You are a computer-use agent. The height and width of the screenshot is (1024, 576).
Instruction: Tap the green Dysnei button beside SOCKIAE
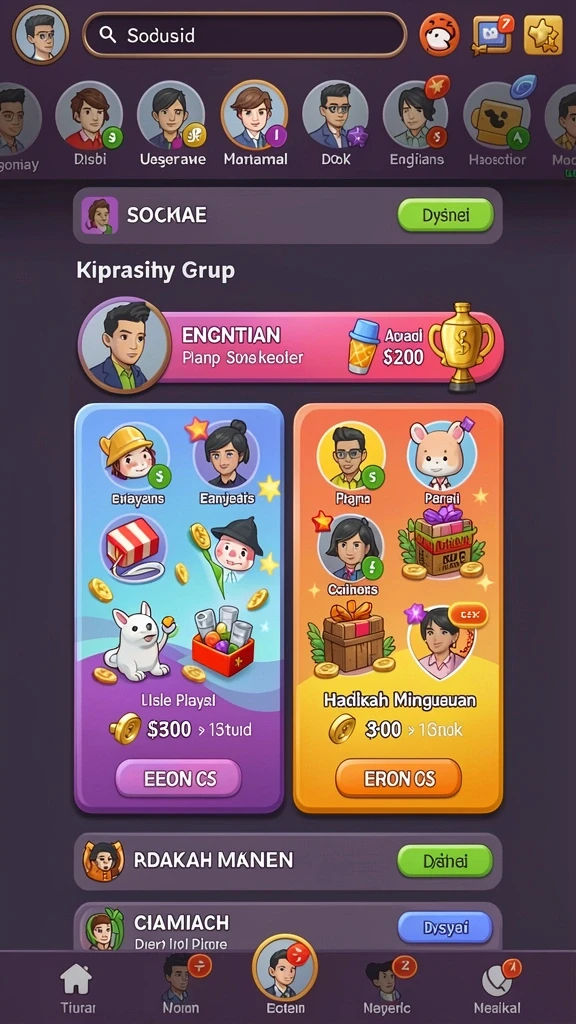point(445,216)
